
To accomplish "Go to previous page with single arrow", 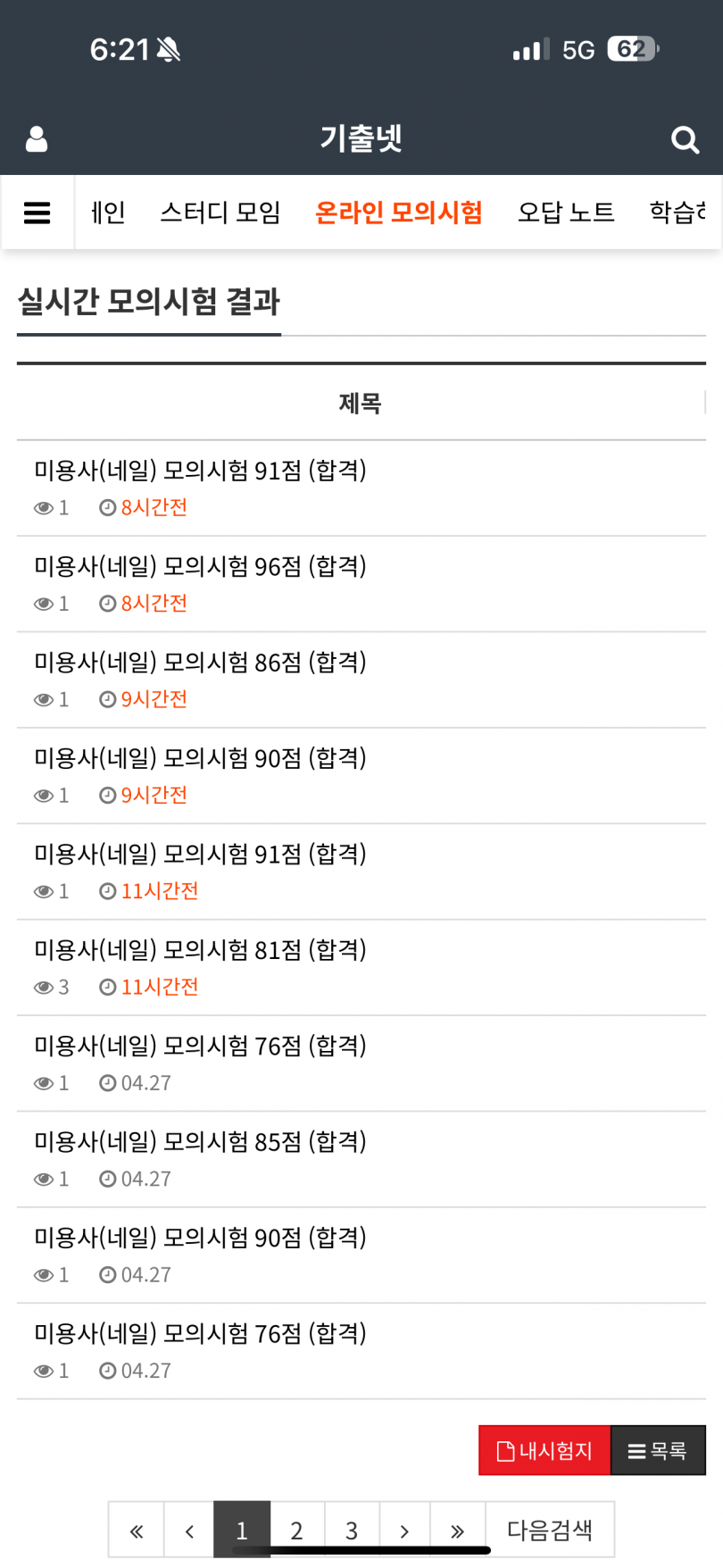I will [x=188, y=1530].
